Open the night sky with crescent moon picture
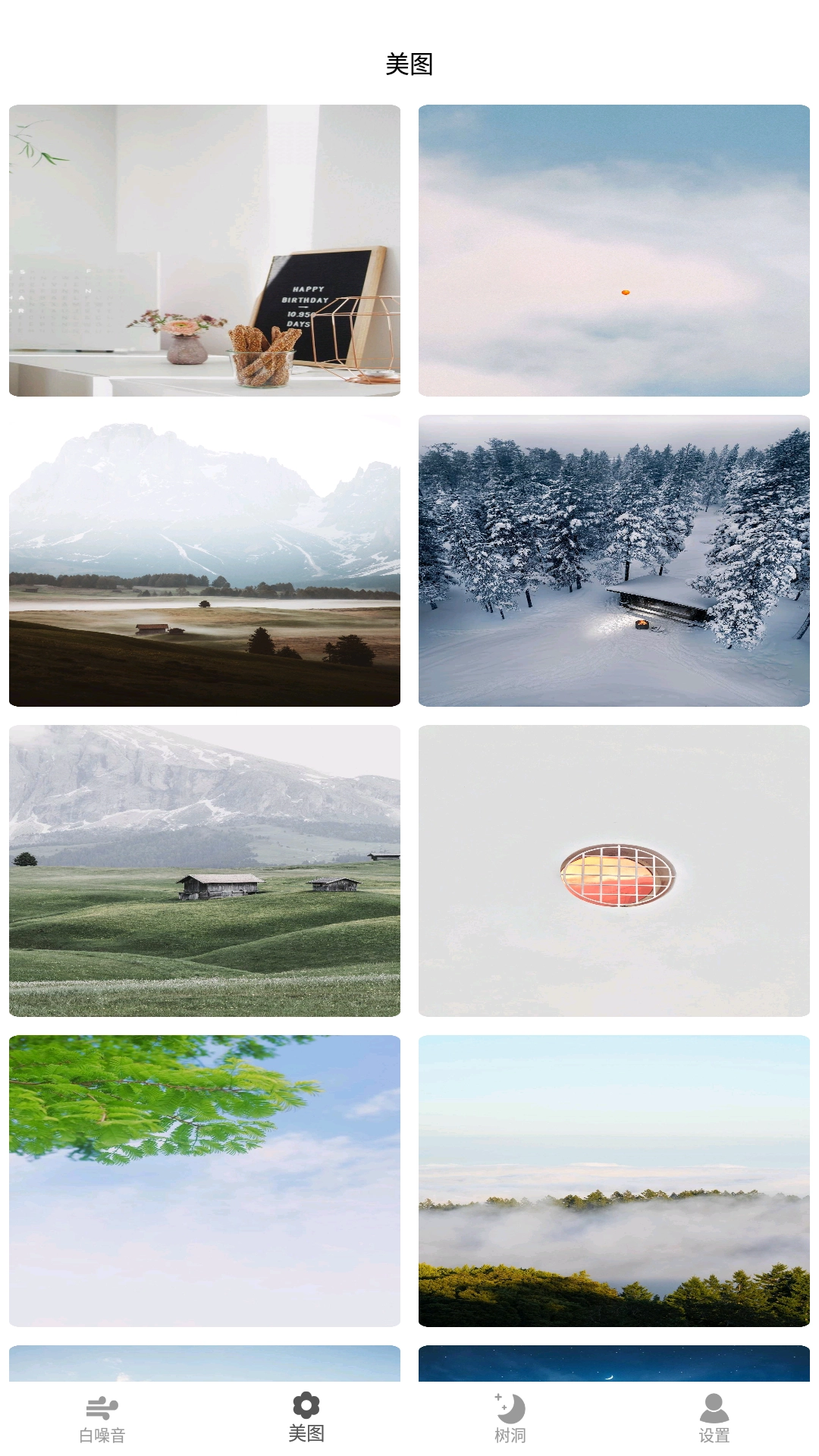The image size is (819, 1456). 614,1363
